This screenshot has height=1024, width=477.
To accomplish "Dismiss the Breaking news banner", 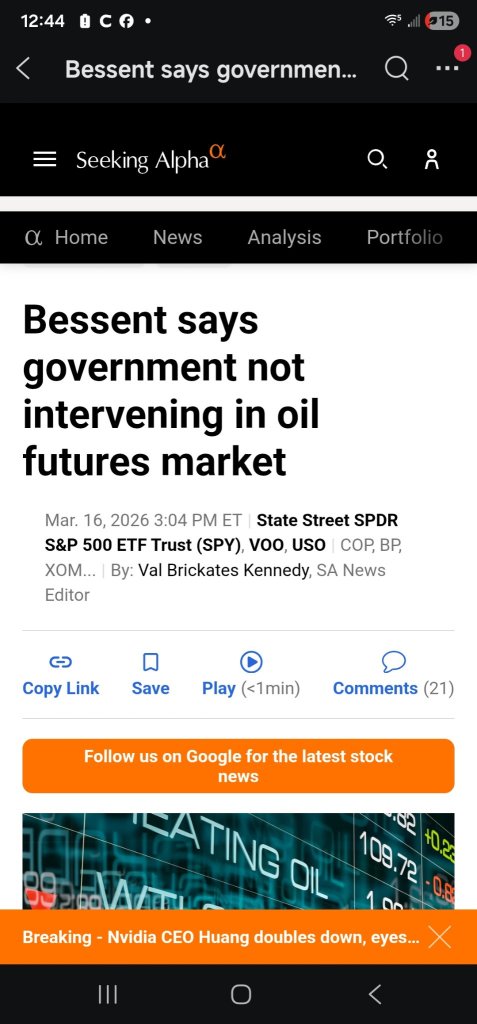I will [440, 937].
